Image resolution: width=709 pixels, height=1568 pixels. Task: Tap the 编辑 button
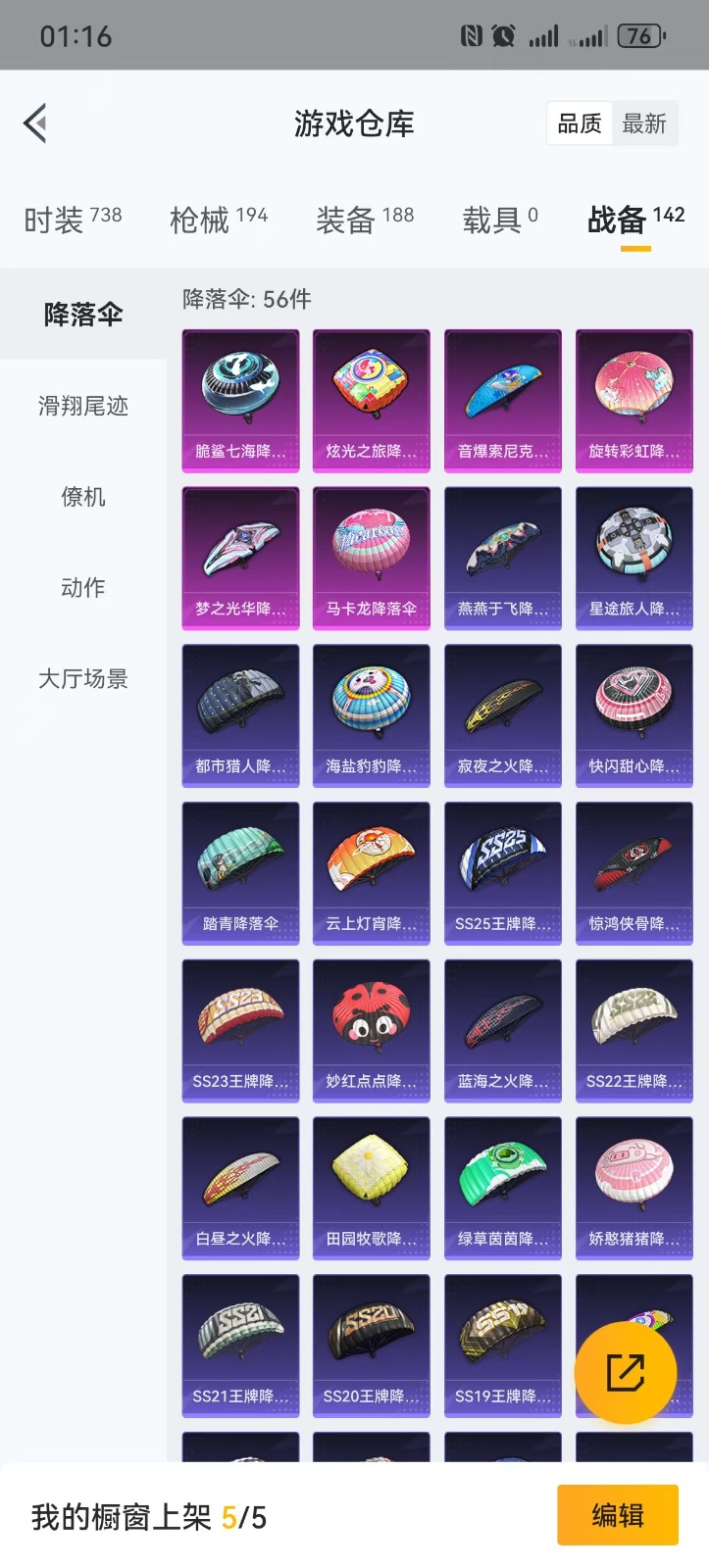pyautogui.click(x=618, y=1515)
